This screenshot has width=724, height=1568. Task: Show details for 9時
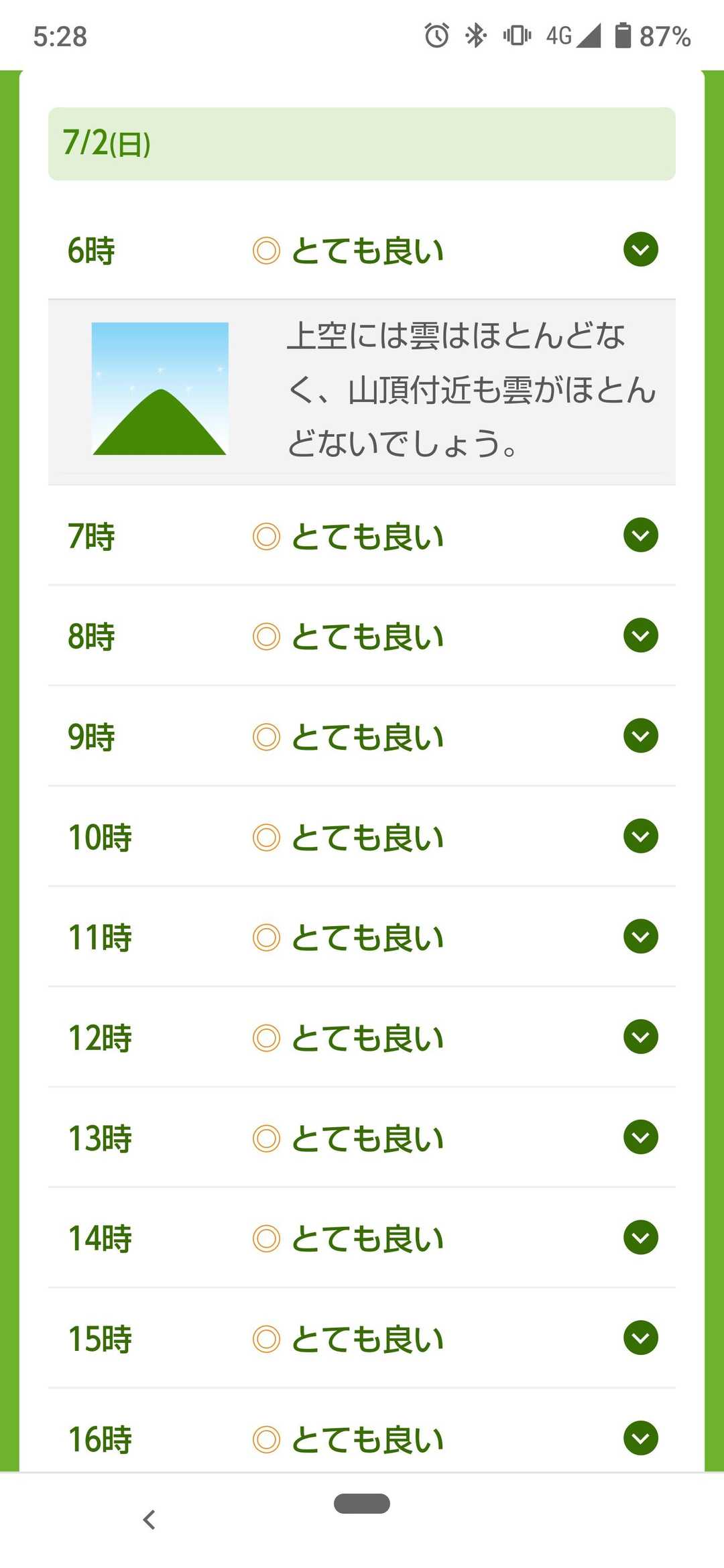(x=640, y=736)
